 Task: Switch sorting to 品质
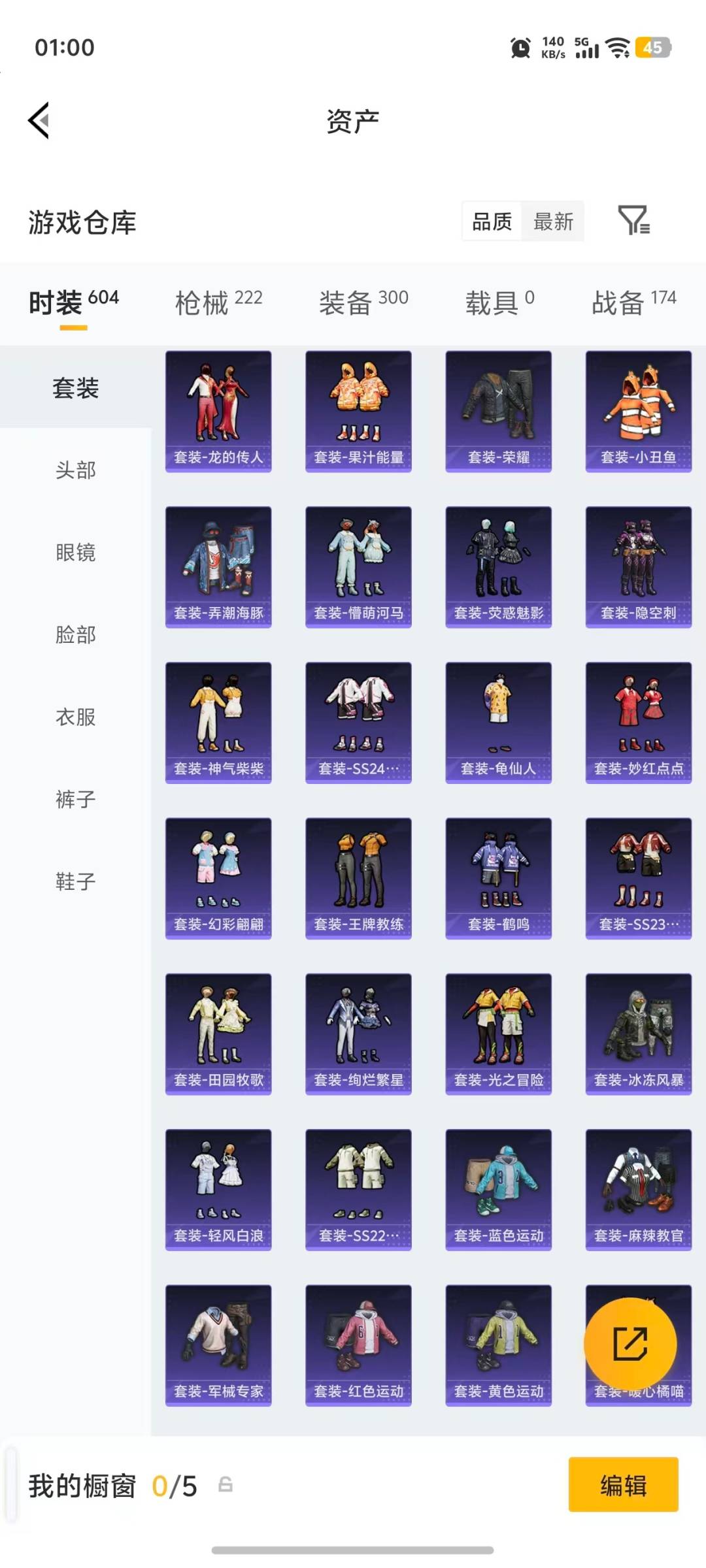491,221
